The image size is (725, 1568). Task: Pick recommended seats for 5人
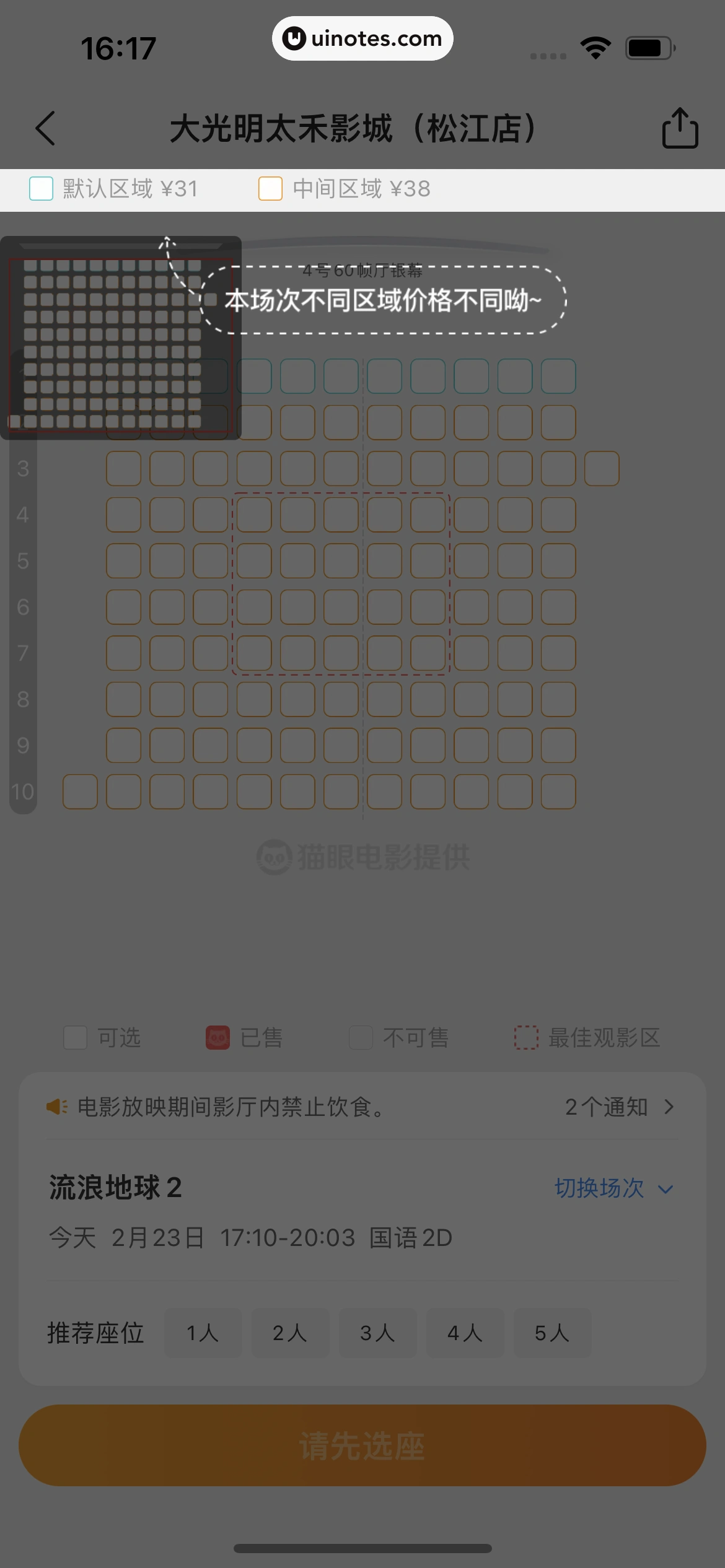coord(552,1333)
